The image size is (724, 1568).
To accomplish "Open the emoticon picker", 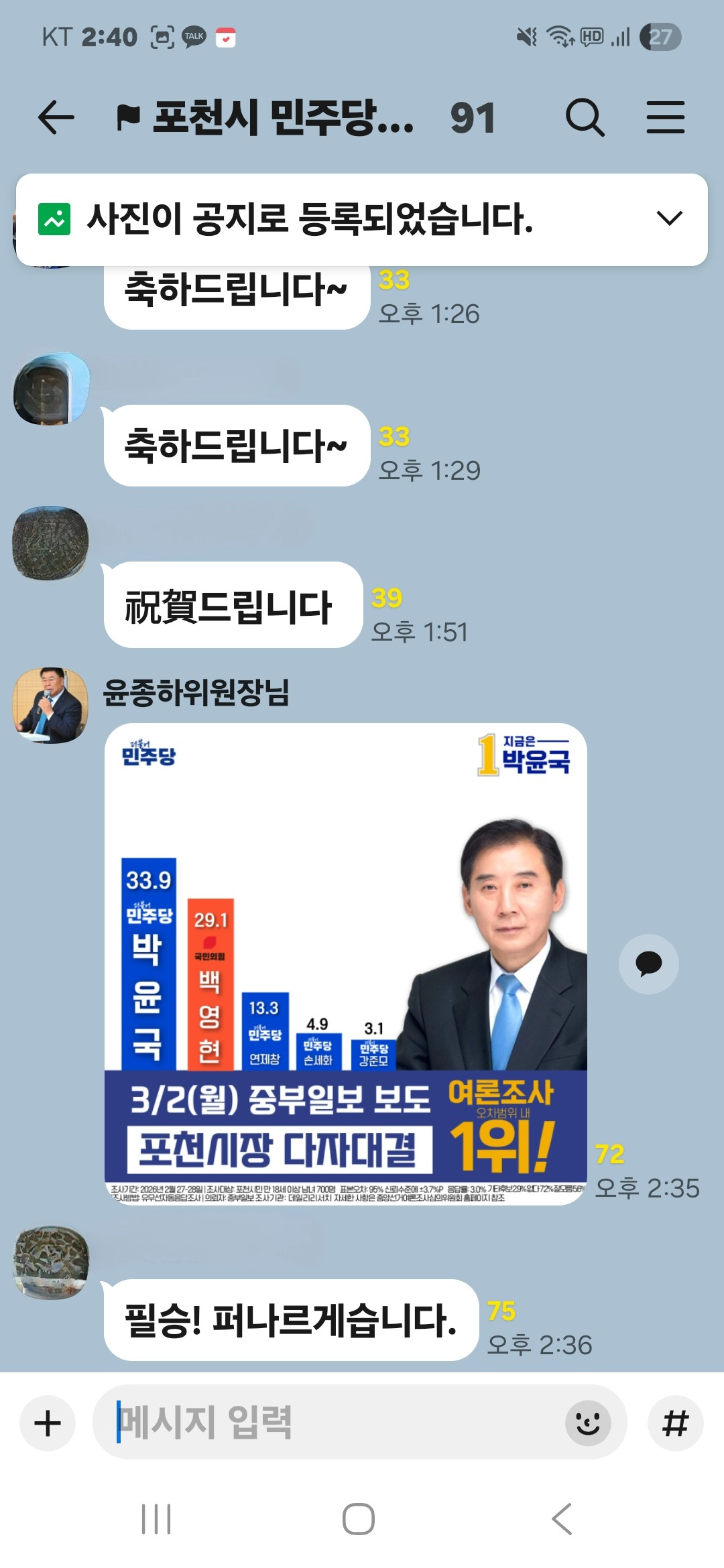I will 588,1423.
